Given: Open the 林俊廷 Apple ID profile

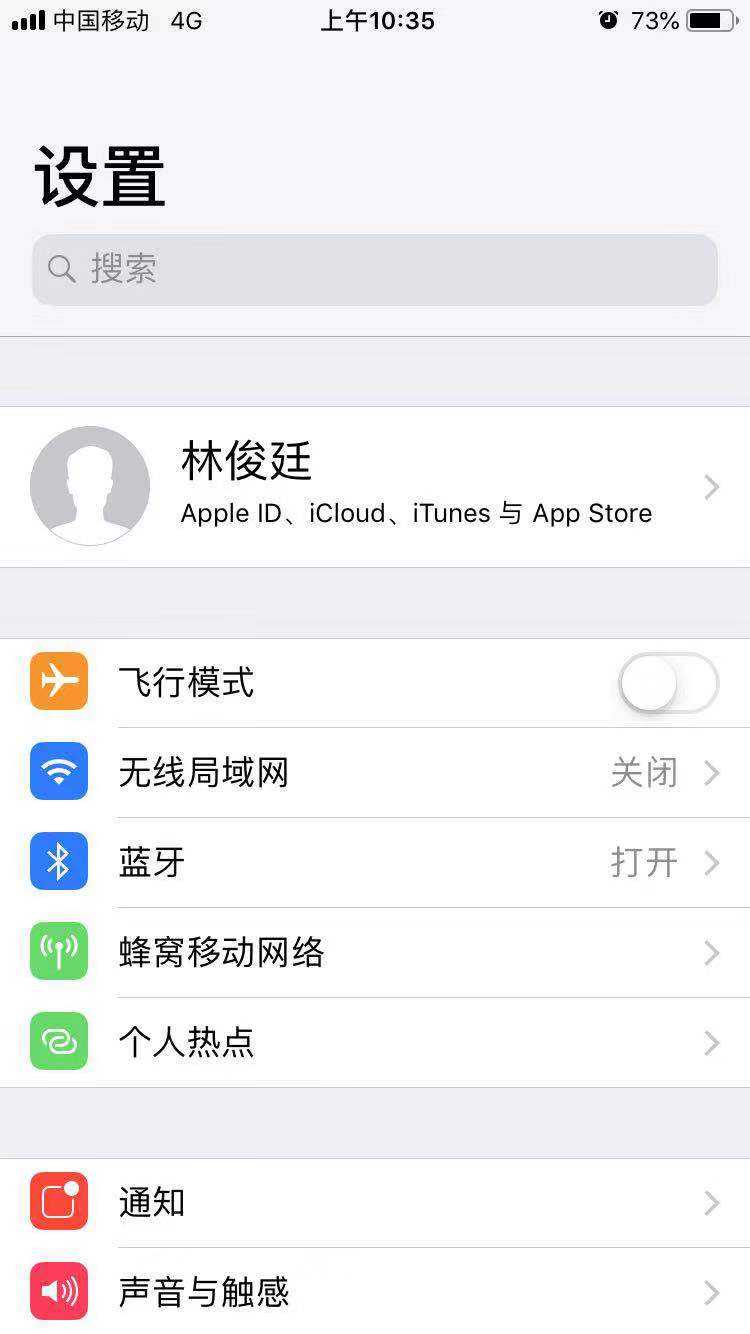Looking at the screenshot, I should point(375,487).
